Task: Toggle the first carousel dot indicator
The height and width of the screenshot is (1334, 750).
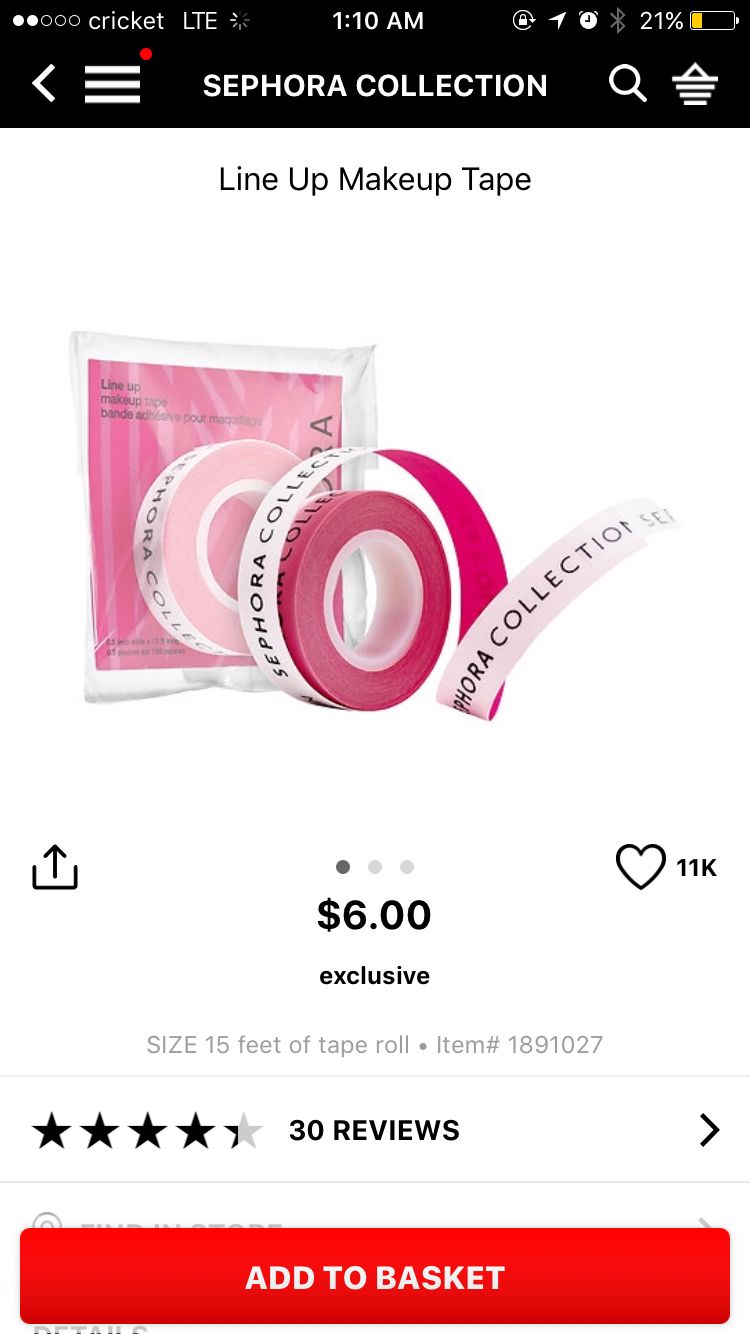Action: [343, 867]
